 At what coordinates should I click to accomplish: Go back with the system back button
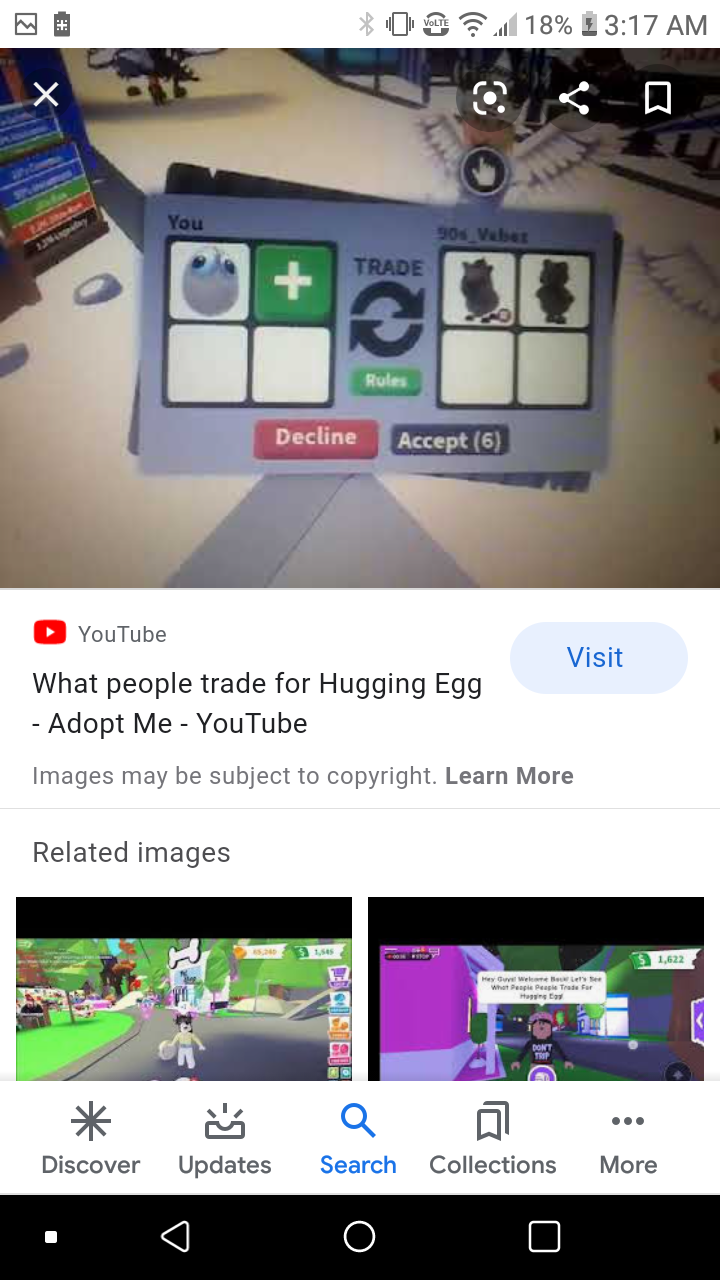point(176,1237)
